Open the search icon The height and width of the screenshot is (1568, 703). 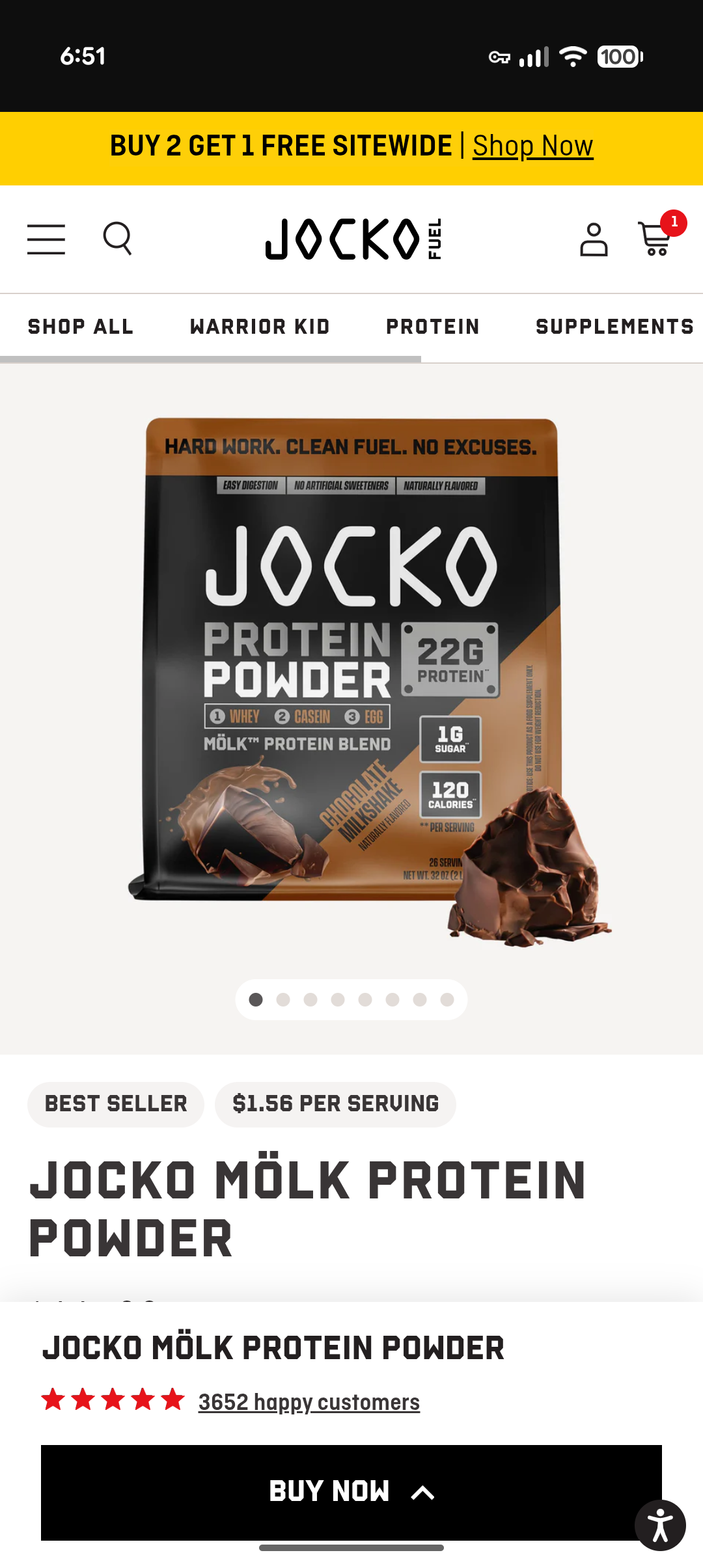118,239
